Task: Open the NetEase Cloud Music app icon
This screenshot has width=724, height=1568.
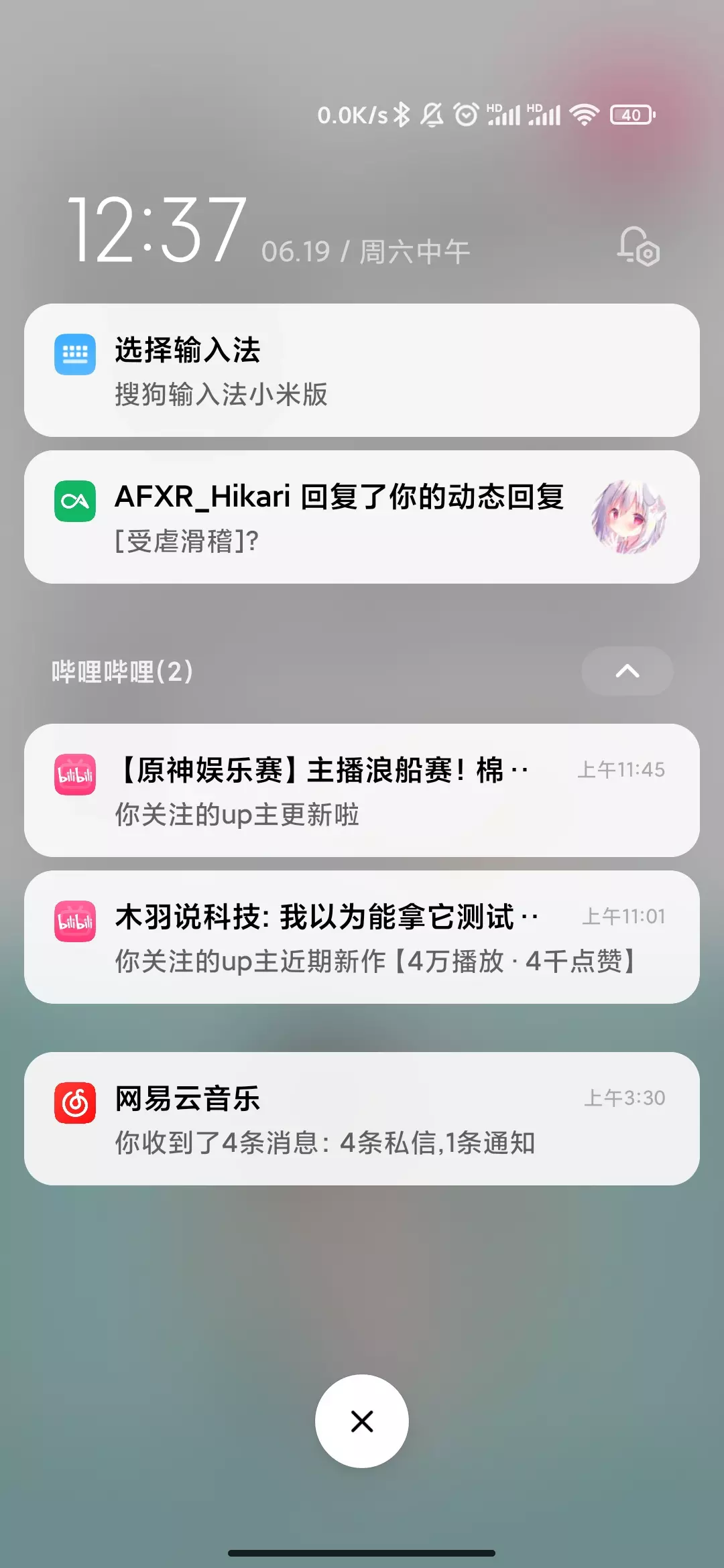Action: 76,1098
